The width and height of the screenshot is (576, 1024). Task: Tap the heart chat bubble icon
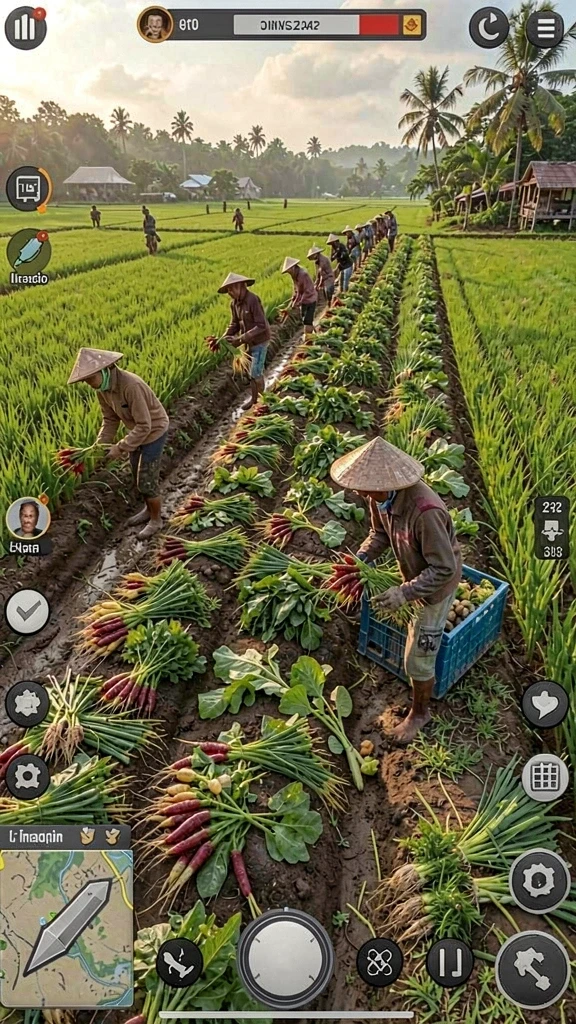(545, 704)
